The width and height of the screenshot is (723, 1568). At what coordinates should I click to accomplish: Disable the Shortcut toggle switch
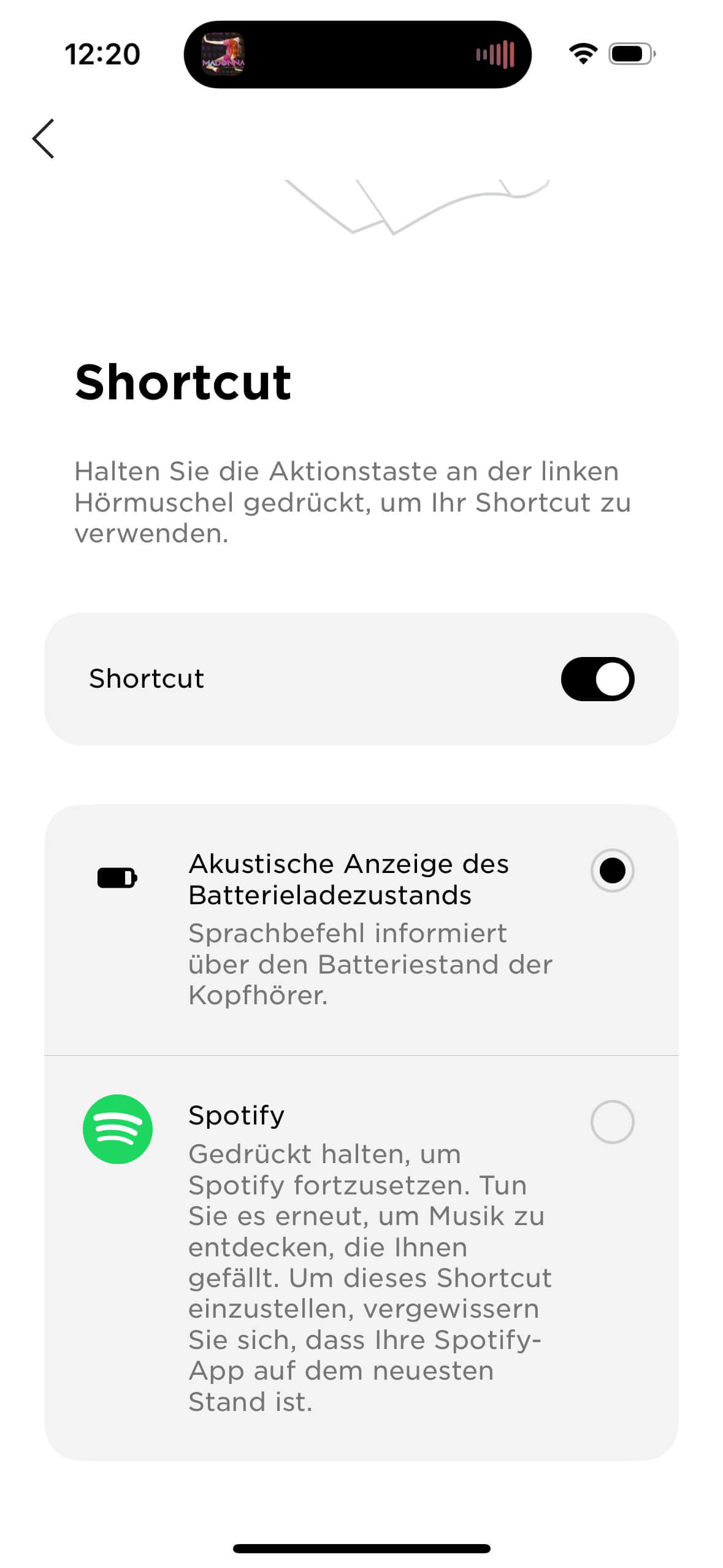[597, 678]
